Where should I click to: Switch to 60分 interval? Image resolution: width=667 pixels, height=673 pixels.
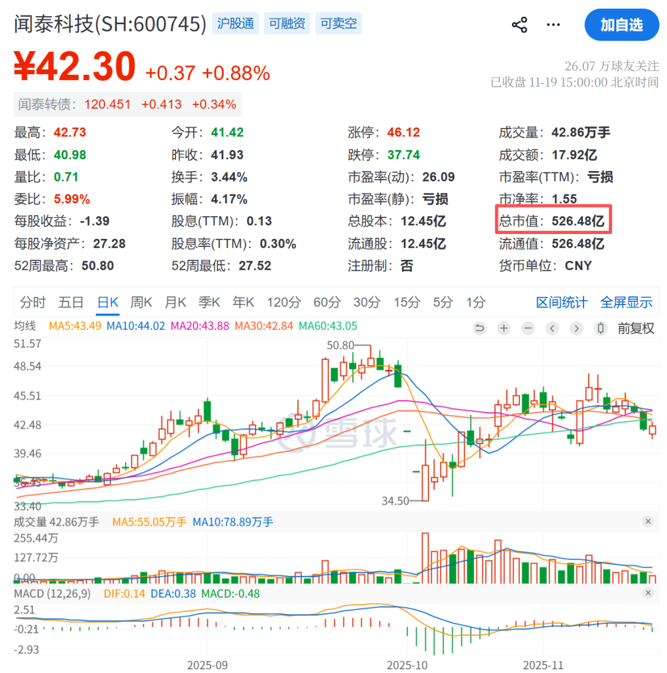coord(327,302)
